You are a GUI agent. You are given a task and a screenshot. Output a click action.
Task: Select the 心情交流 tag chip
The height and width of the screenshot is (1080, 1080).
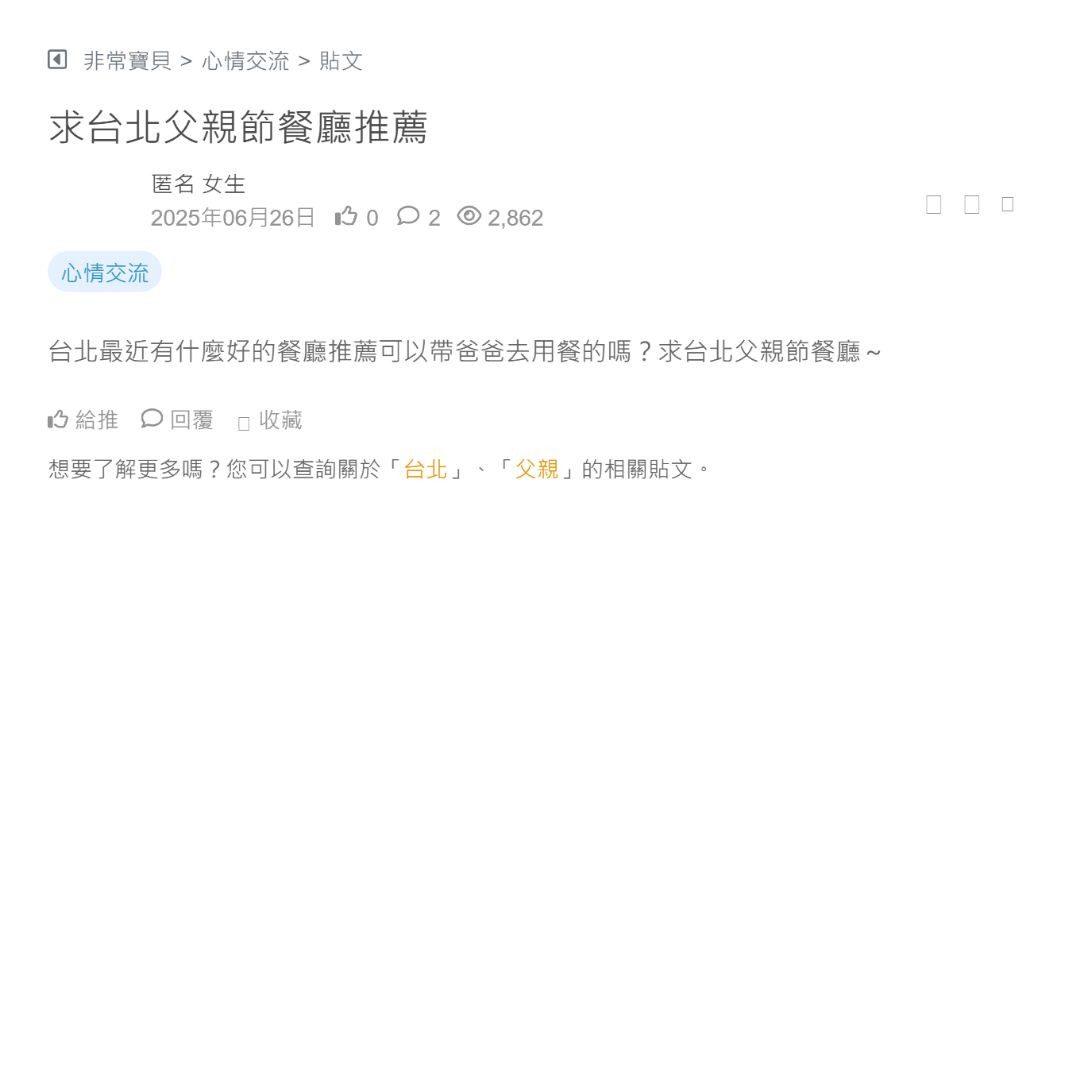(105, 272)
